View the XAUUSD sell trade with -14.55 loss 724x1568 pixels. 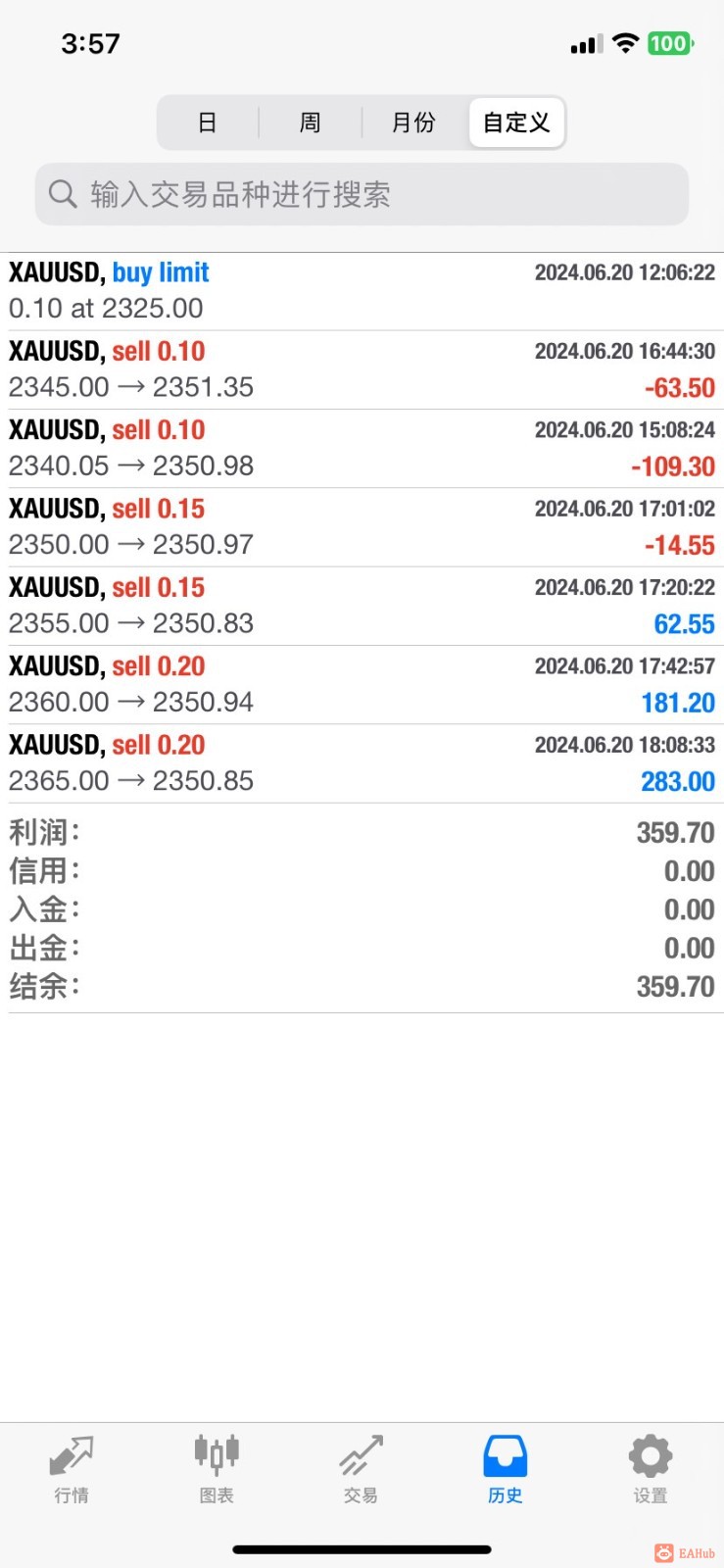click(362, 527)
